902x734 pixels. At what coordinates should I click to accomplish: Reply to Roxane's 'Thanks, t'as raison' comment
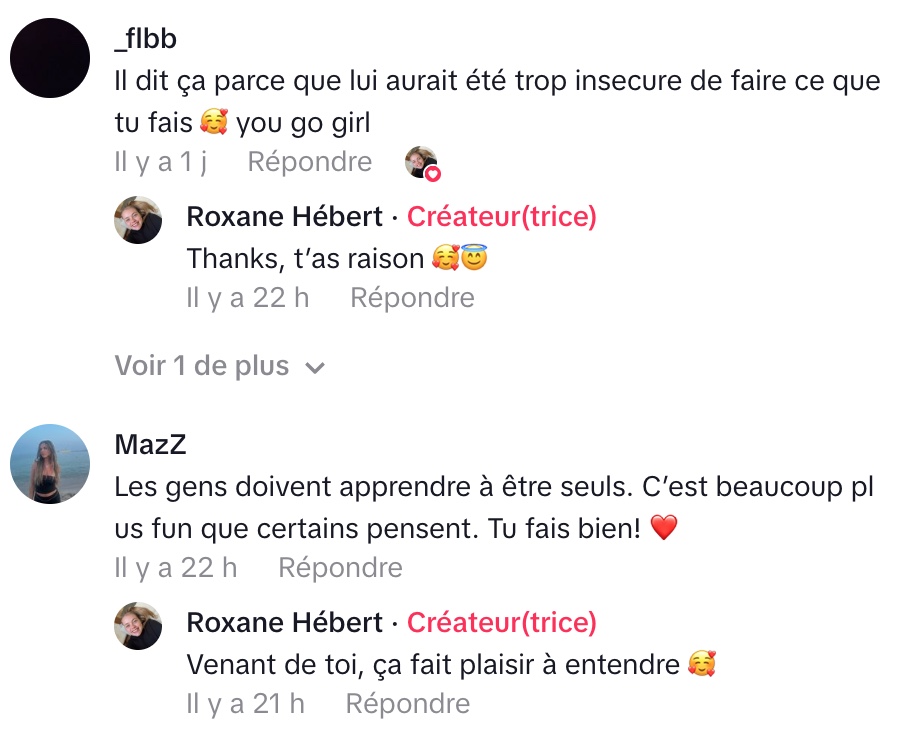[x=412, y=298]
